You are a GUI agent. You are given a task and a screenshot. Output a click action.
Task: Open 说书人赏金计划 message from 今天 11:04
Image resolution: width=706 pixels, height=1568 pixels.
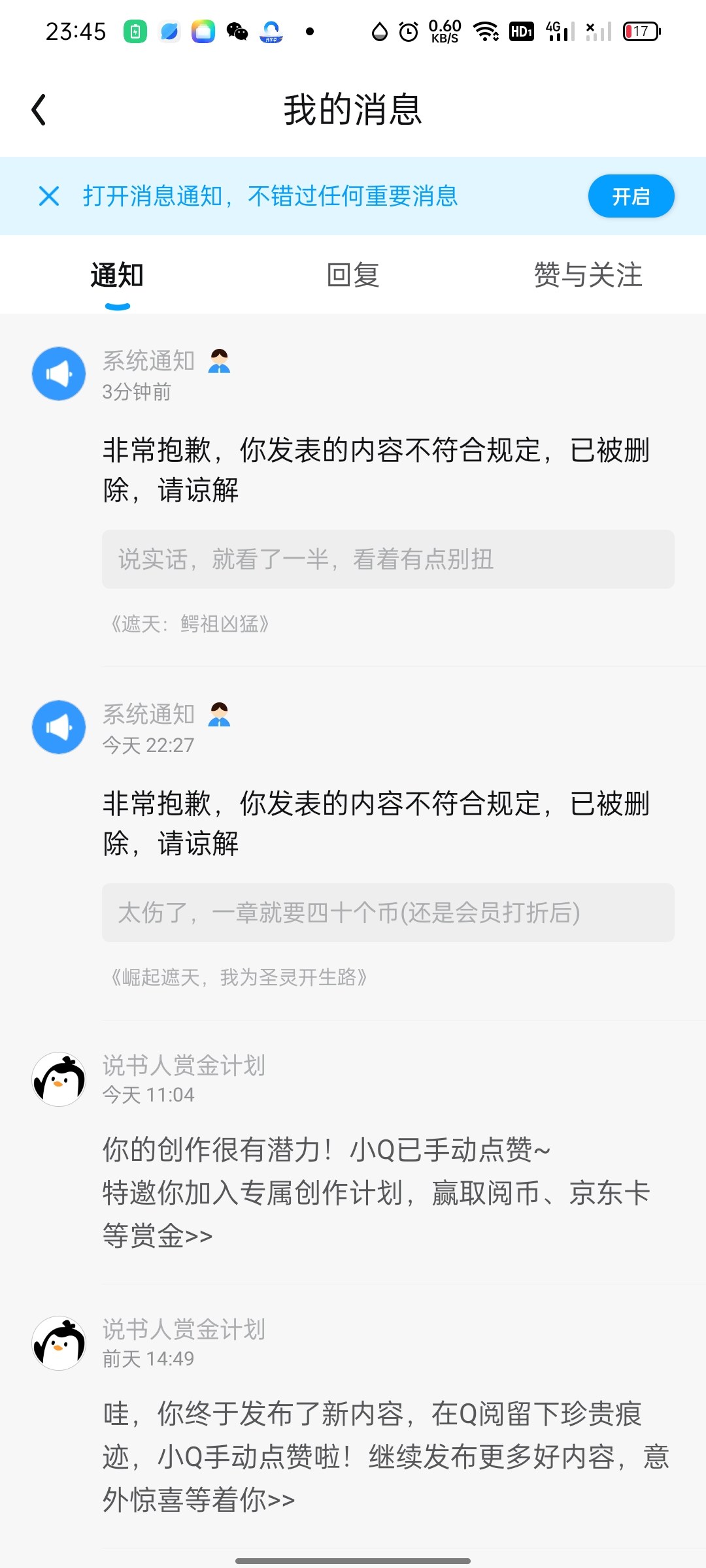pos(377,1192)
